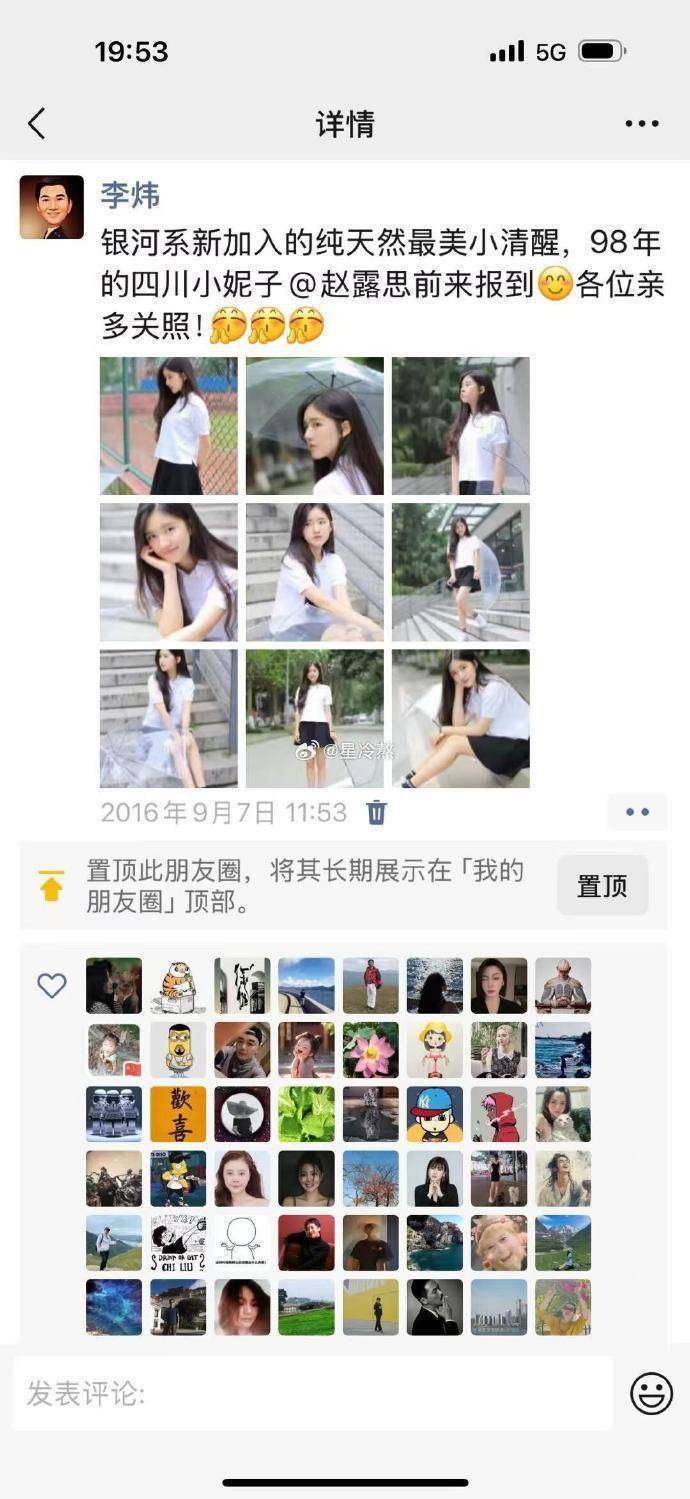
Task: Open the 歡喜 avatar in the likes list
Action: tap(178, 1114)
